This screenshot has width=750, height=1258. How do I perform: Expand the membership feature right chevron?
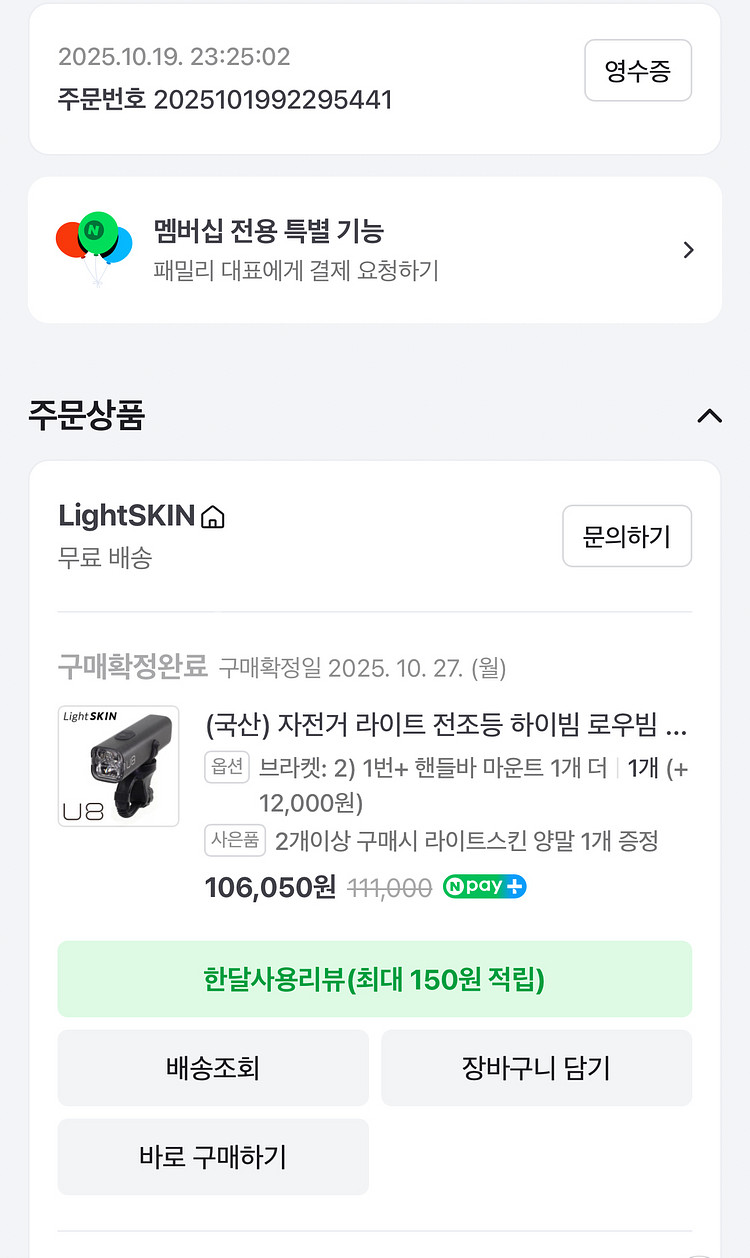point(688,250)
